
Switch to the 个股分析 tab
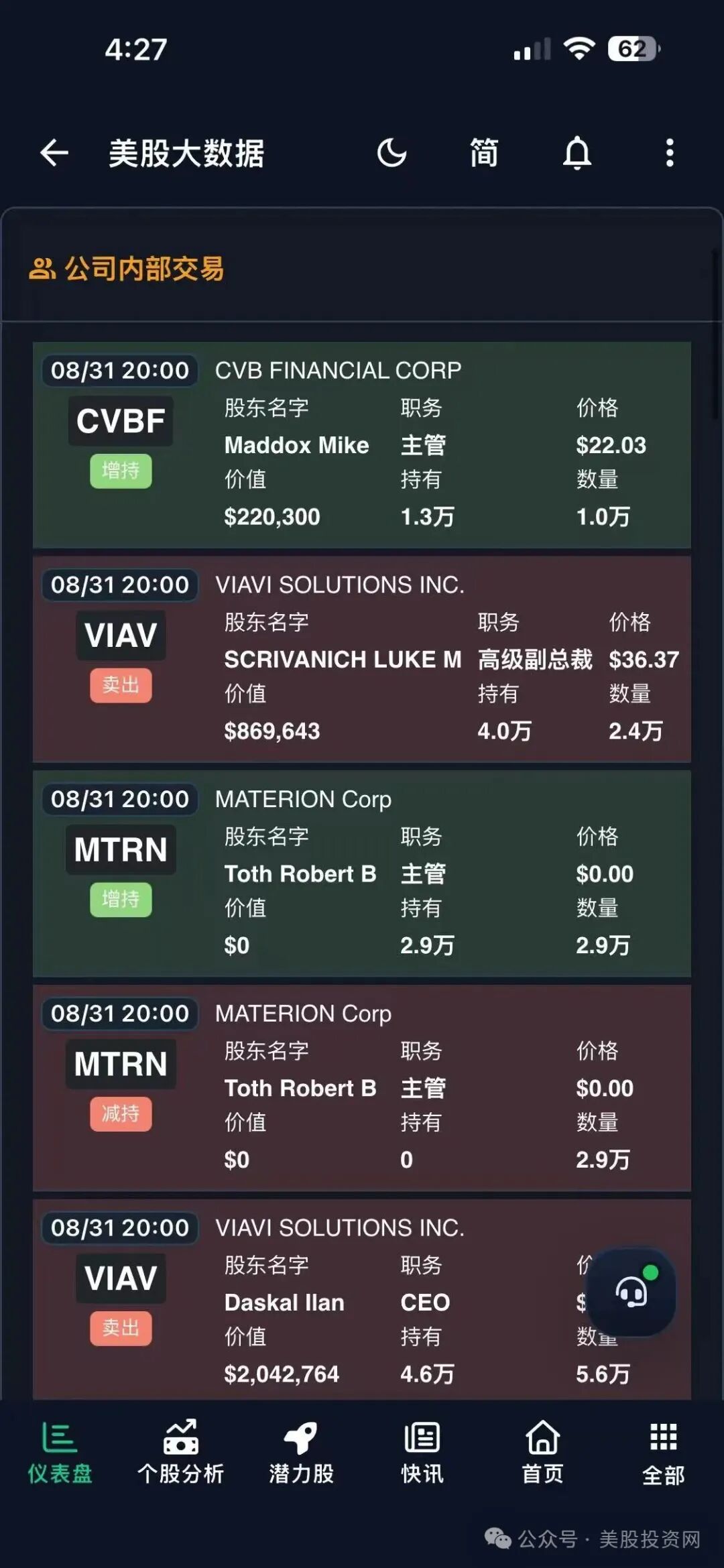181,1453
